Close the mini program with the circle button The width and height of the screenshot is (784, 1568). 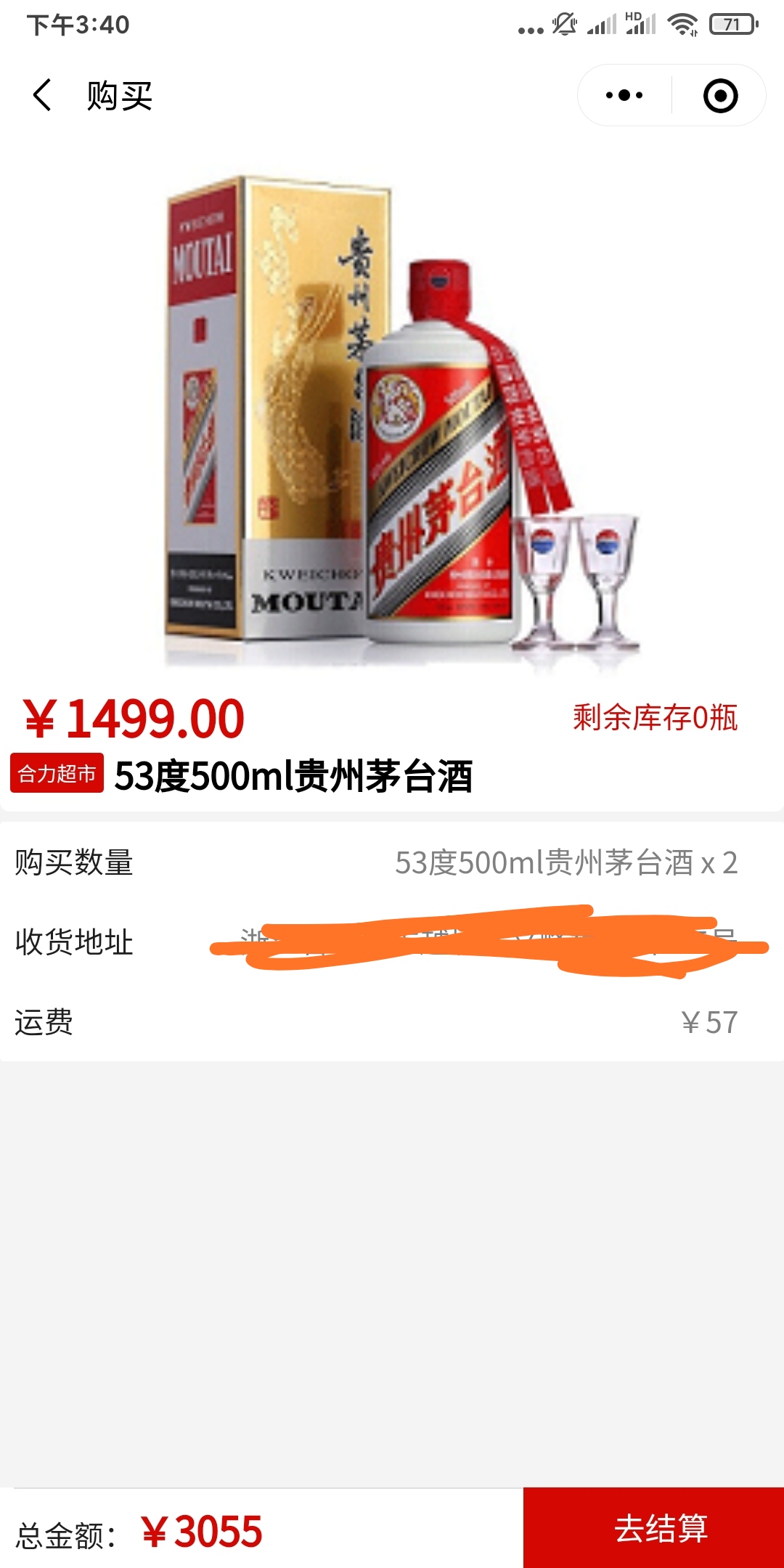pyautogui.click(x=720, y=96)
